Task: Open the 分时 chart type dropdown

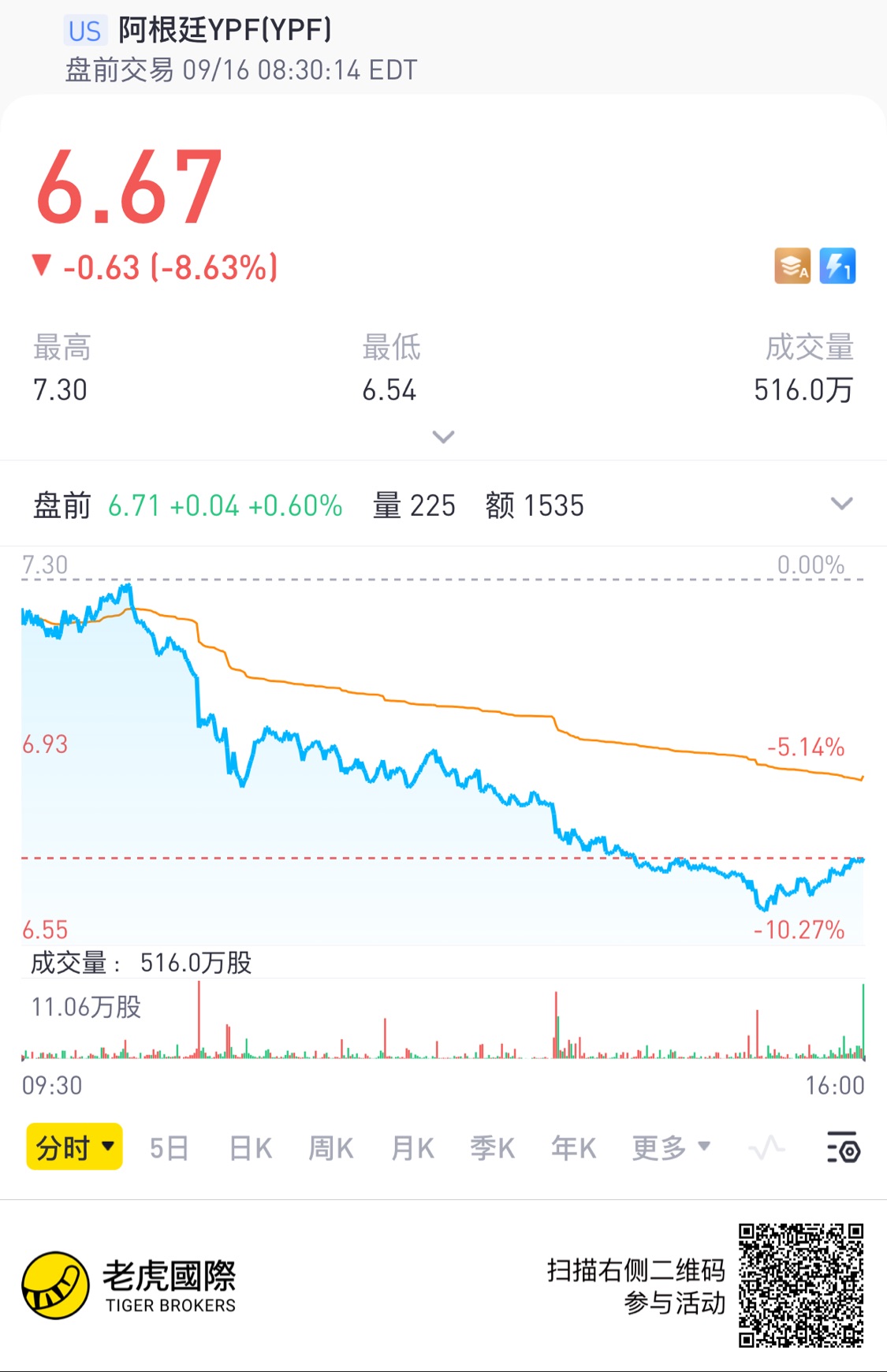Action: (x=75, y=1147)
